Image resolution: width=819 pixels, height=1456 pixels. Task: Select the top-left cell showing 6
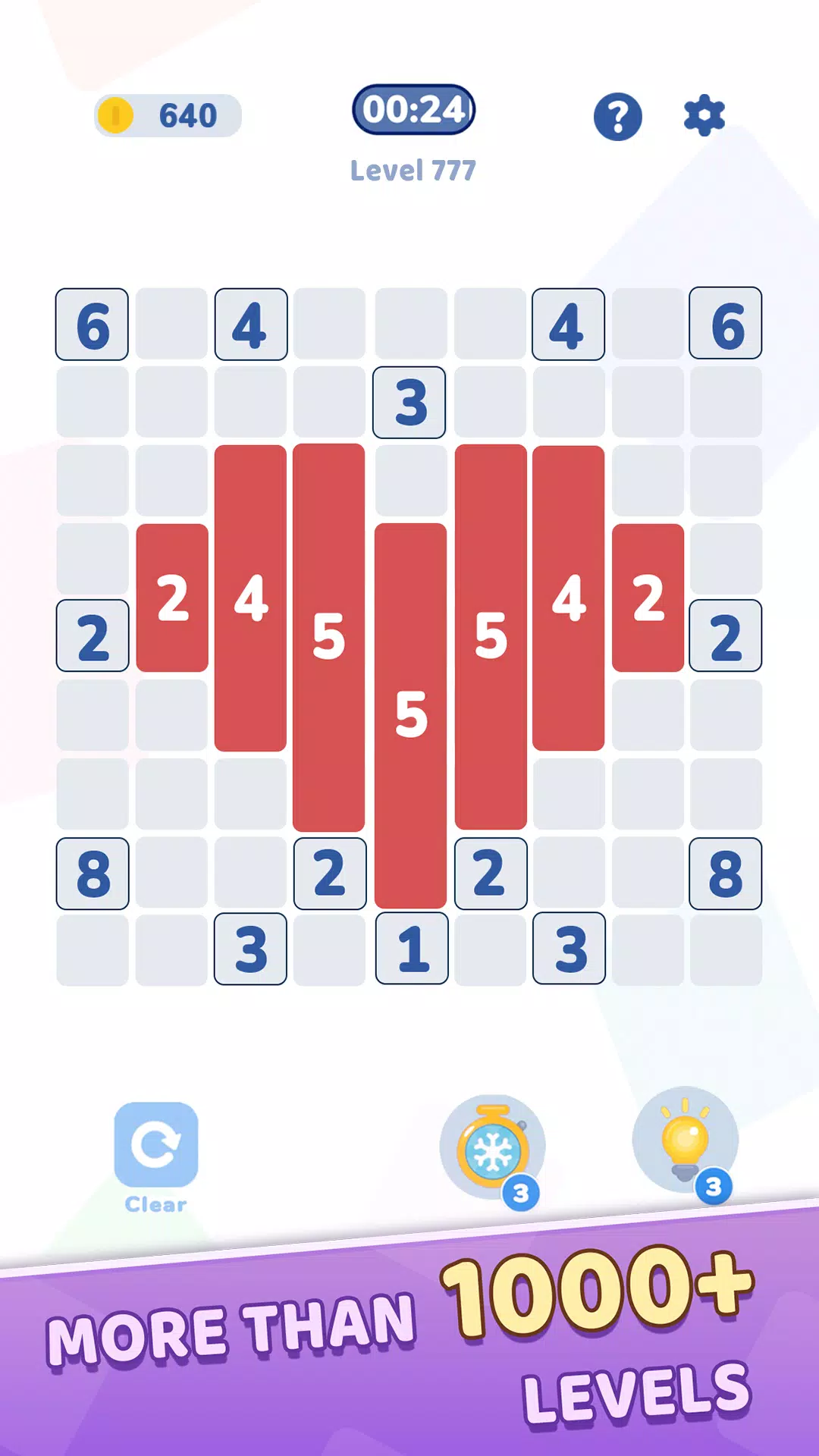coord(91,325)
